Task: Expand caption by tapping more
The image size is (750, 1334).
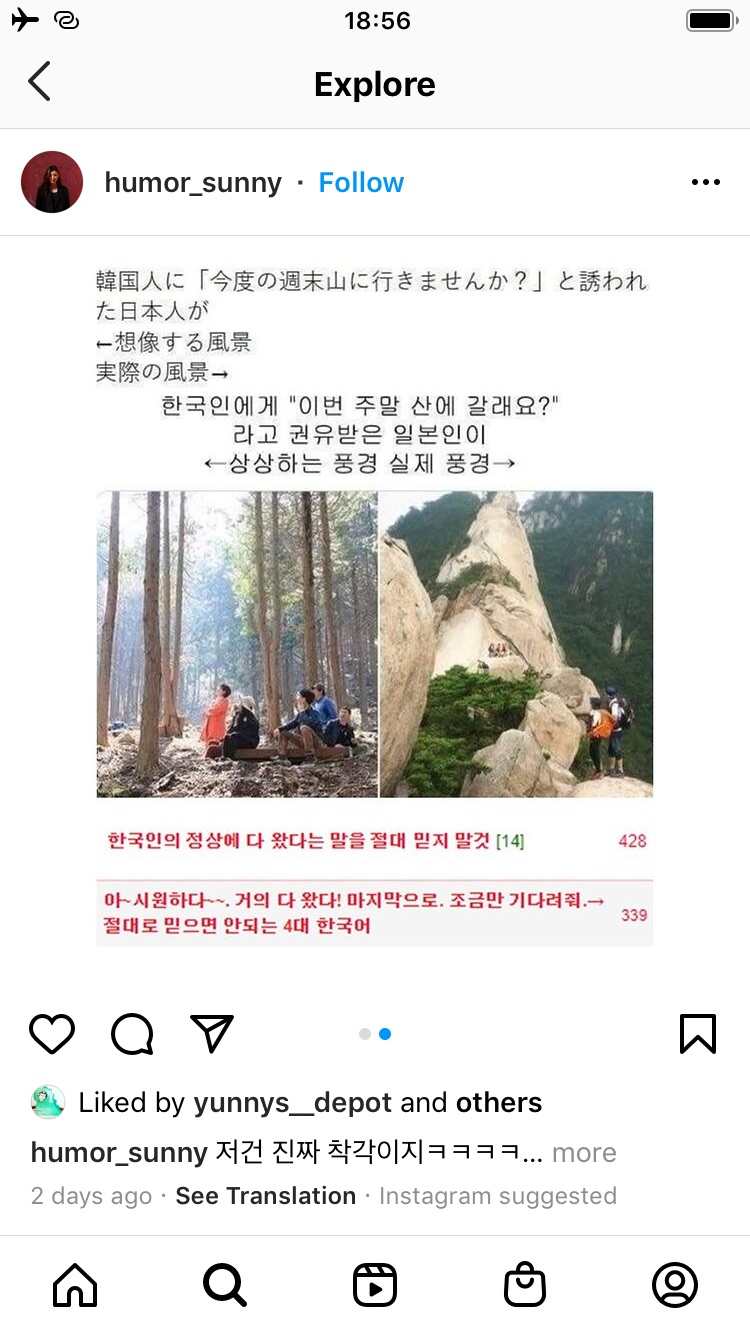Action: click(x=584, y=1152)
